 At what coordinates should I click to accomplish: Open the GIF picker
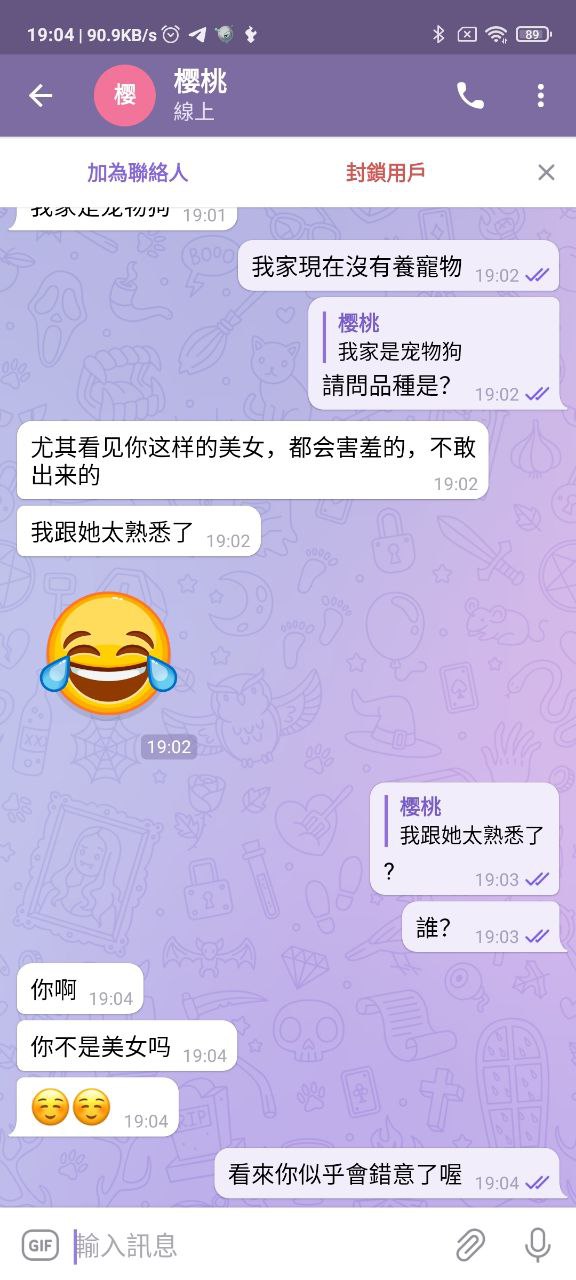coord(40,1245)
